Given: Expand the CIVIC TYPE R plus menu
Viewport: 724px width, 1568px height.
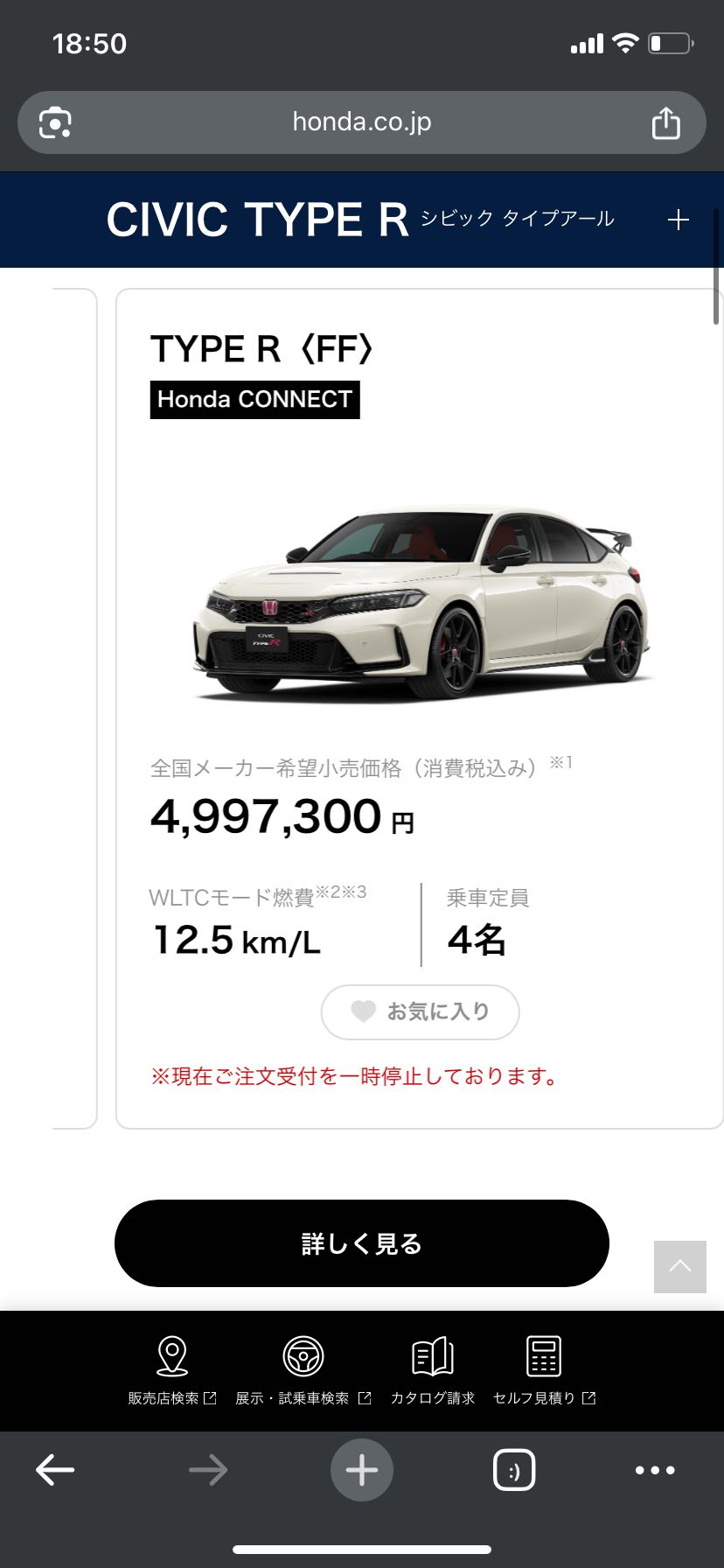Looking at the screenshot, I should point(679,220).
